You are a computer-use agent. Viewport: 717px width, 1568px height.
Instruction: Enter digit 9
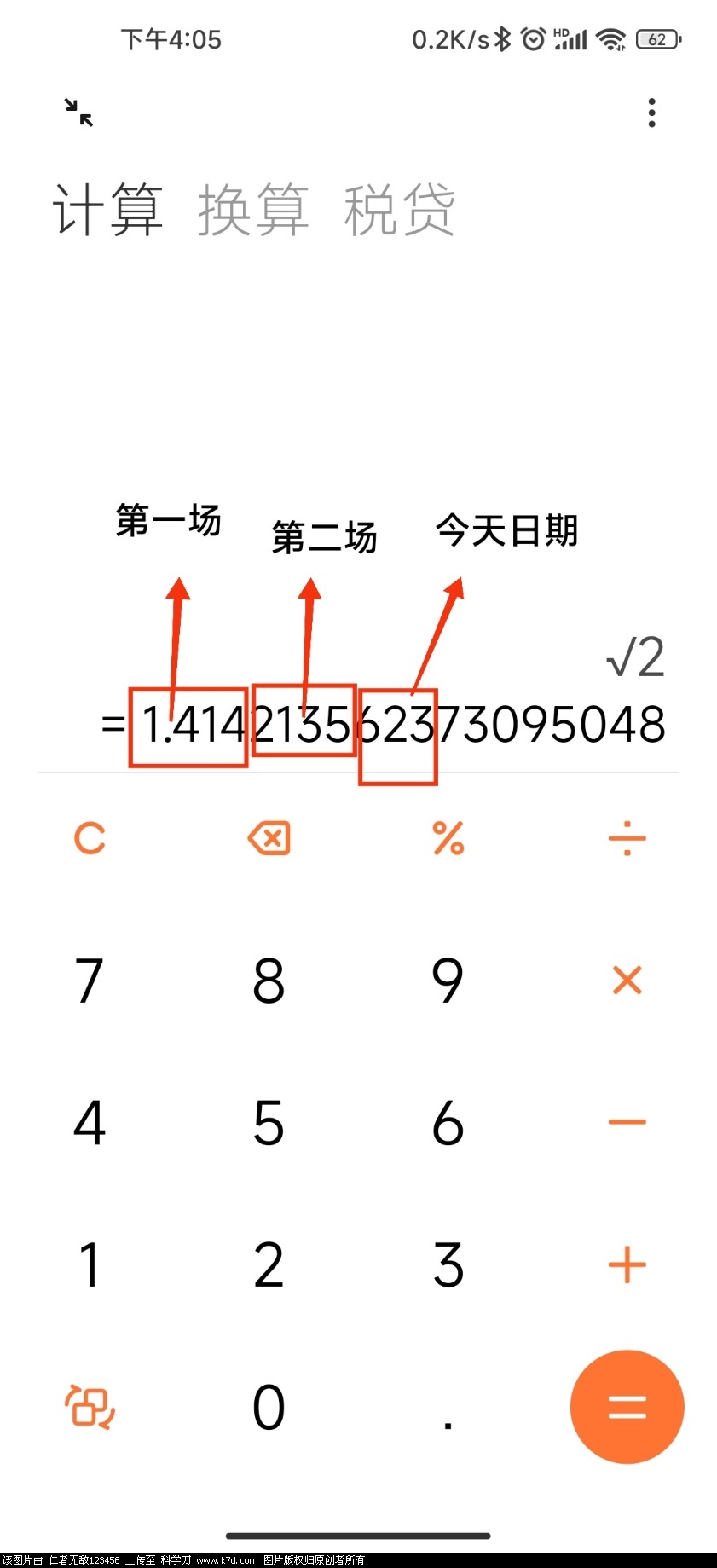(448, 981)
